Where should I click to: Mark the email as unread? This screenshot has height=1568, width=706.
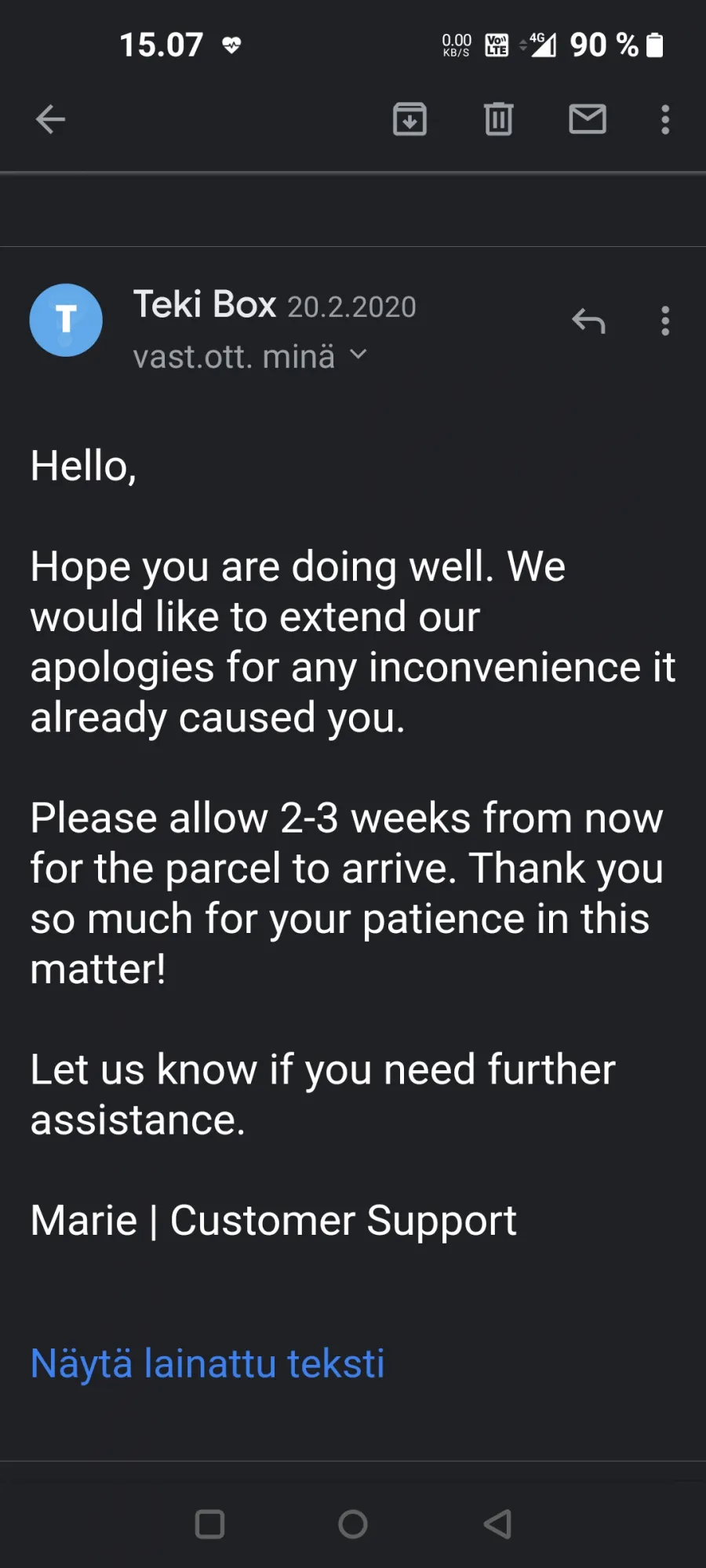[588, 119]
